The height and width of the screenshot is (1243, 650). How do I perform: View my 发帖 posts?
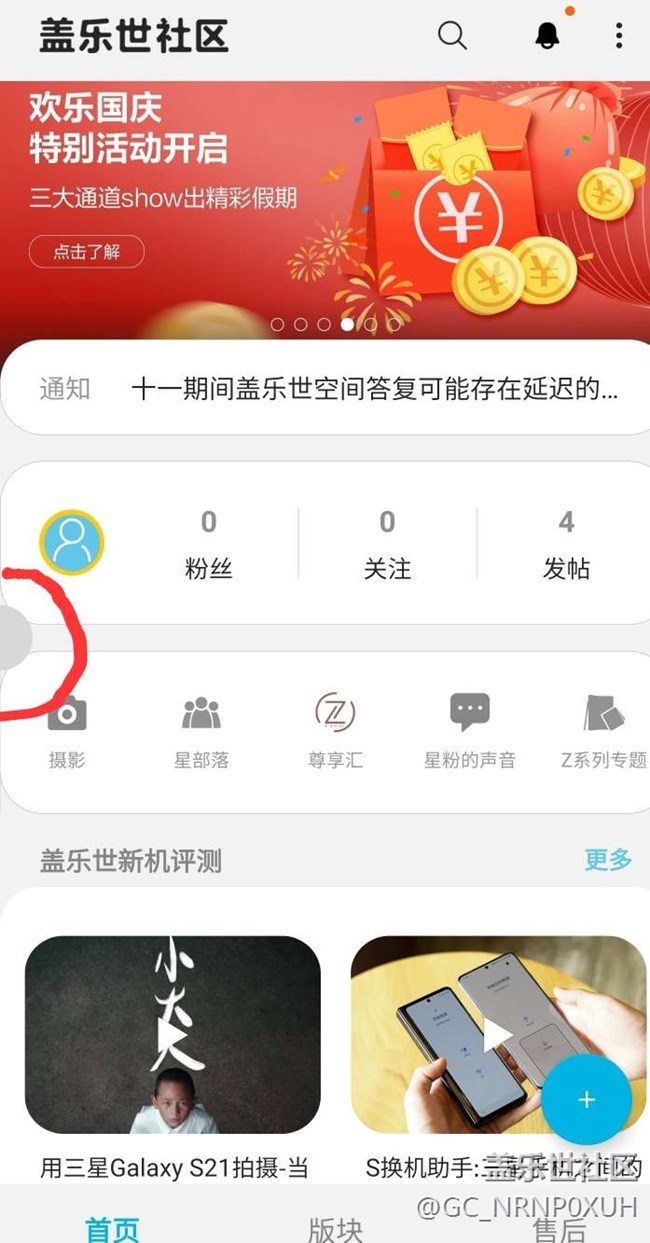pyautogui.click(x=566, y=545)
